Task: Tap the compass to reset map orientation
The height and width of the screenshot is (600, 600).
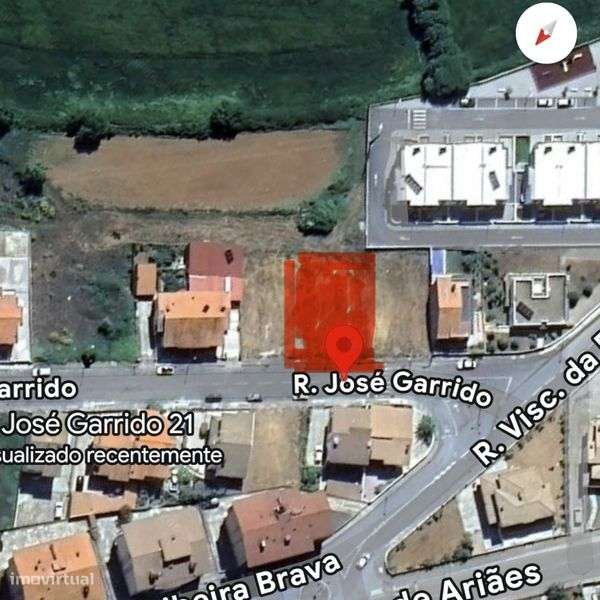Action: pyautogui.click(x=546, y=34)
